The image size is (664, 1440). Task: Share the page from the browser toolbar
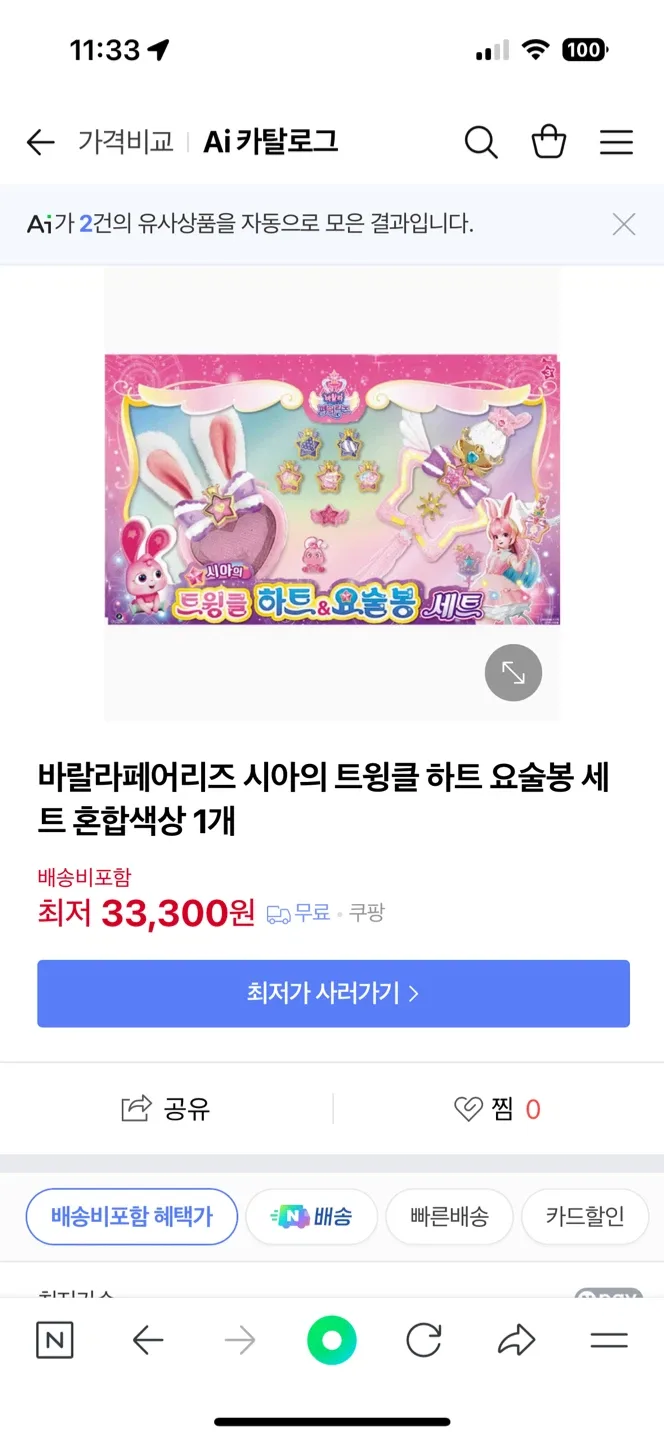(x=516, y=1340)
